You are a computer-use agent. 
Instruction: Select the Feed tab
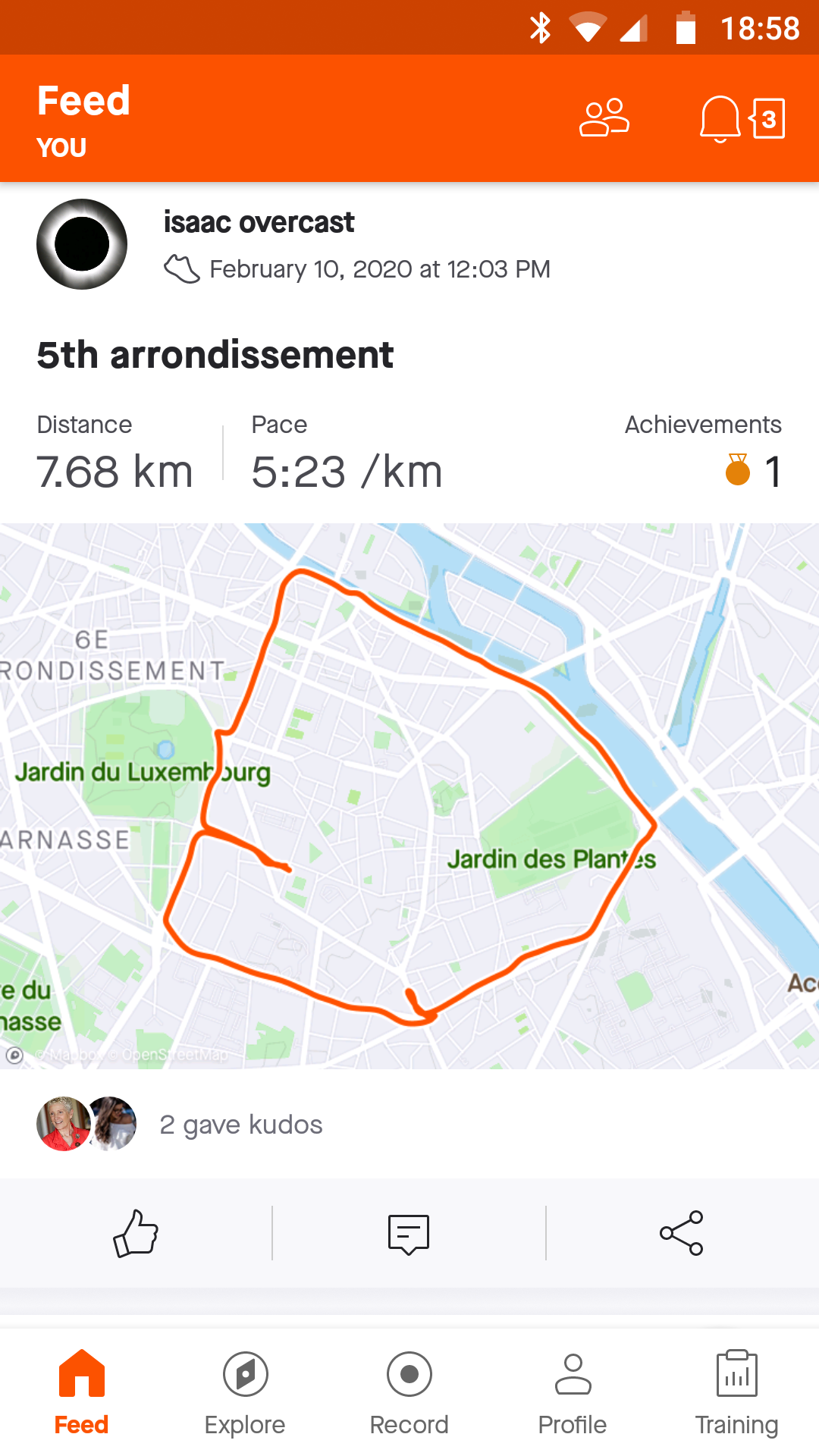click(x=81, y=1394)
